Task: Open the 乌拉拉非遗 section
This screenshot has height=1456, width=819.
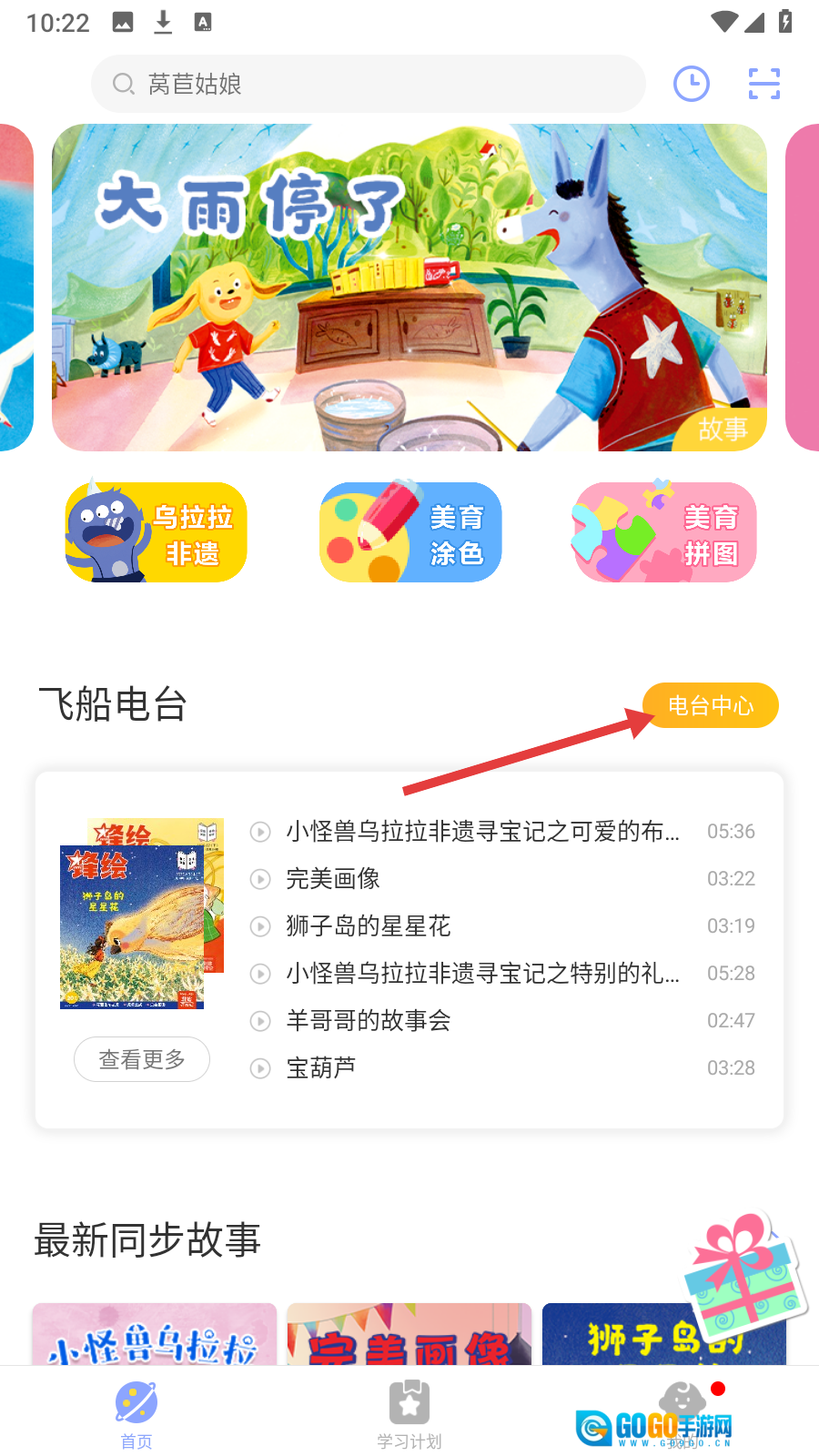Action: (156, 533)
